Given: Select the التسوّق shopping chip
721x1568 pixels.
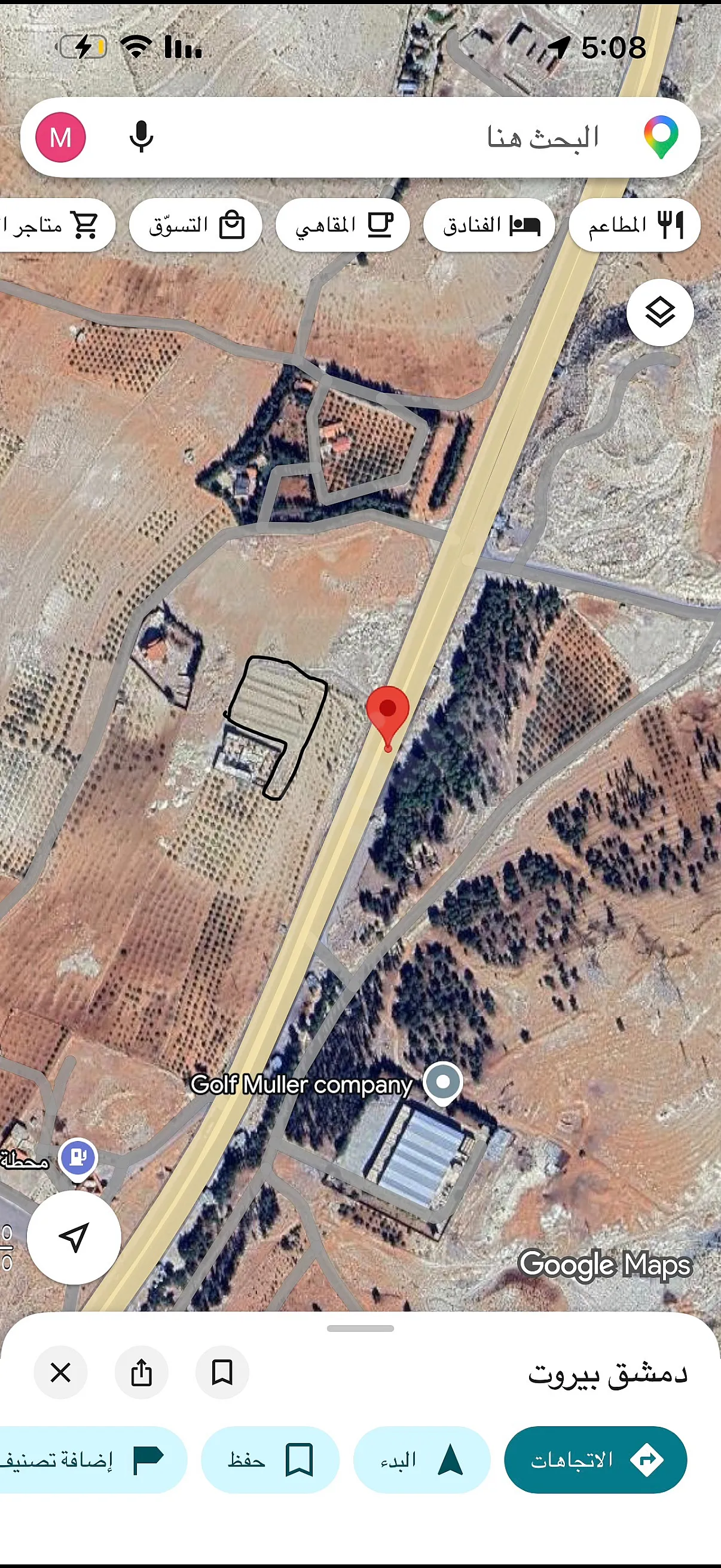Looking at the screenshot, I should [x=196, y=225].
